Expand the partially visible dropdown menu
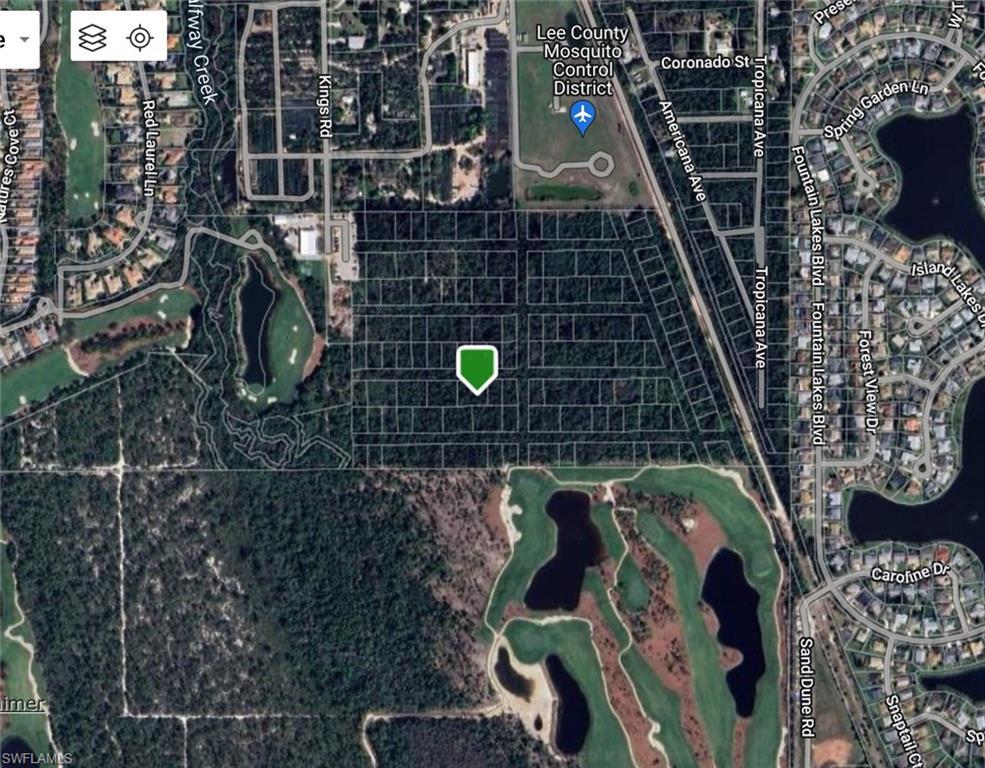 [22, 39]
